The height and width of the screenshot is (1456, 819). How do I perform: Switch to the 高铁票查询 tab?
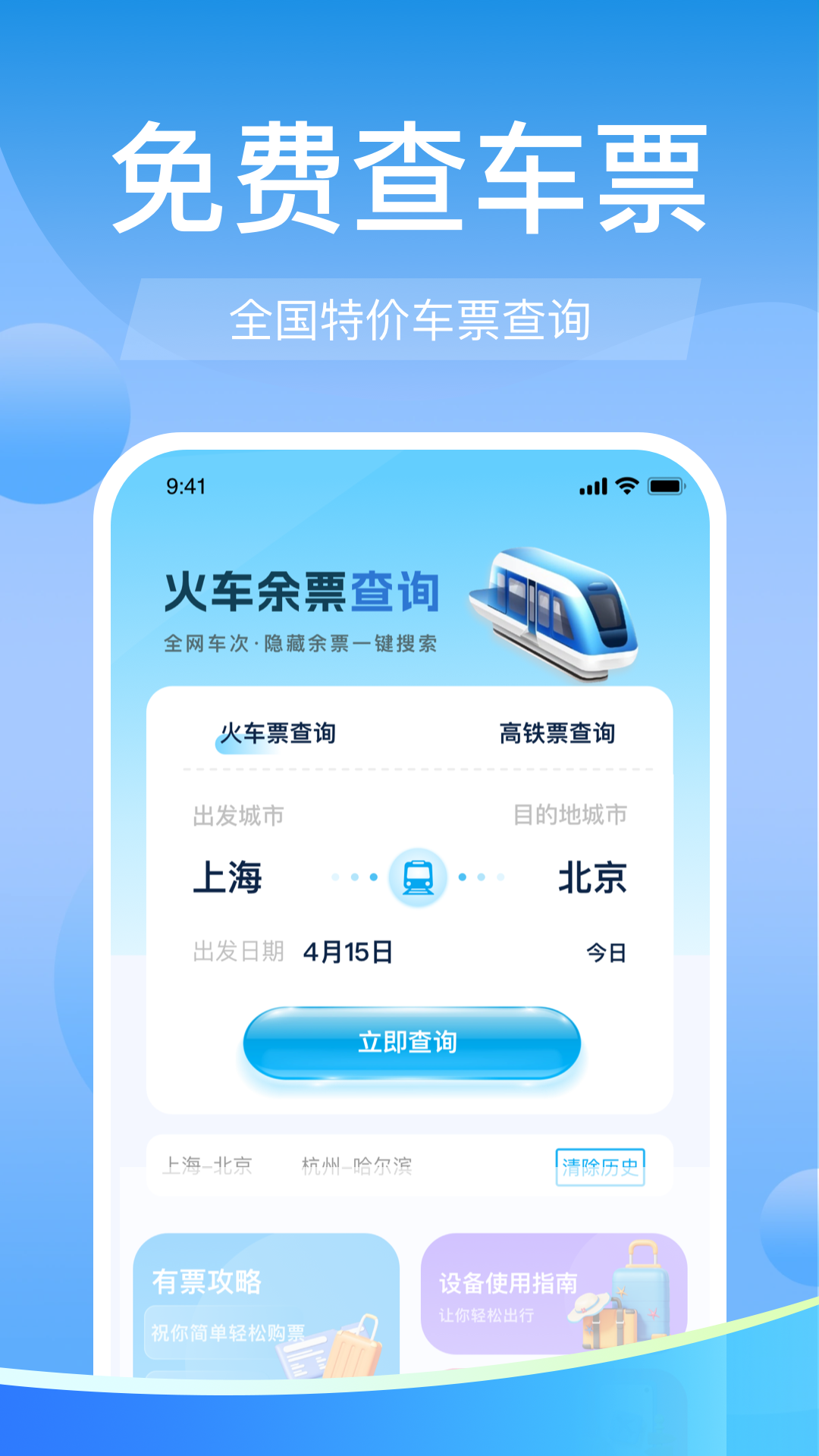pyautogui.click(x=557, y=734)
